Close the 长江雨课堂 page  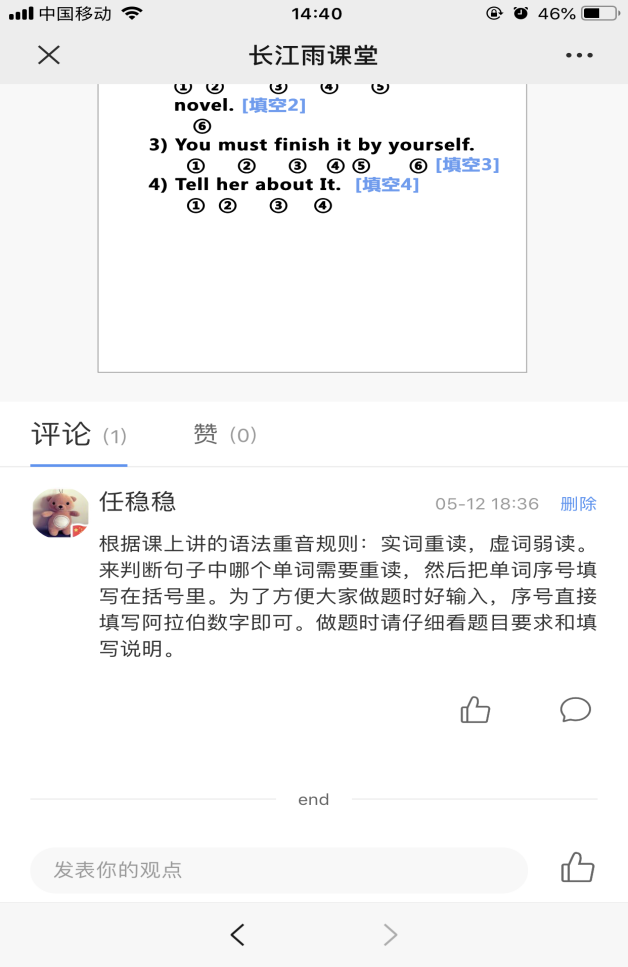pos(48,55)
